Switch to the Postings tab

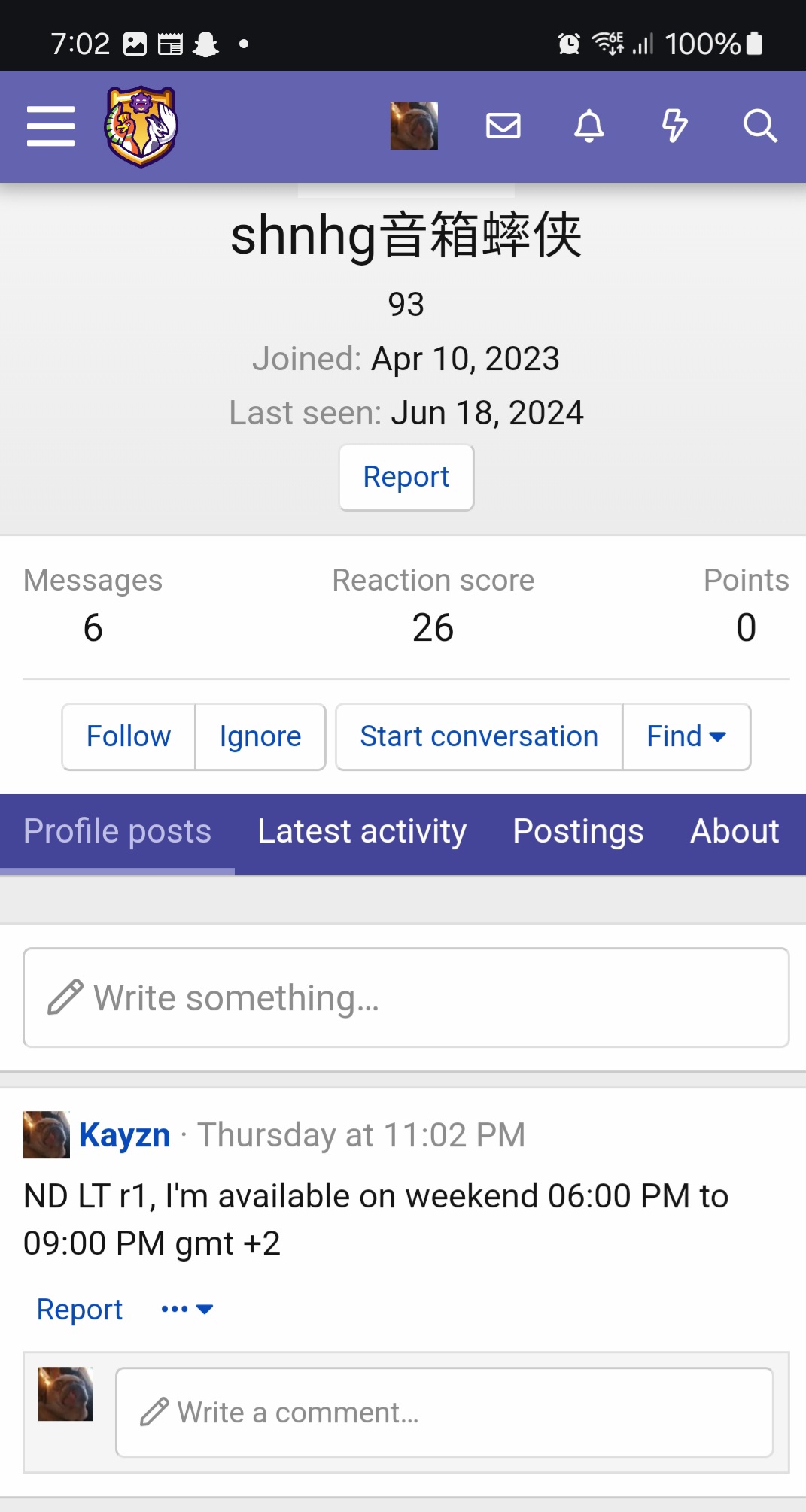(578, 832)
